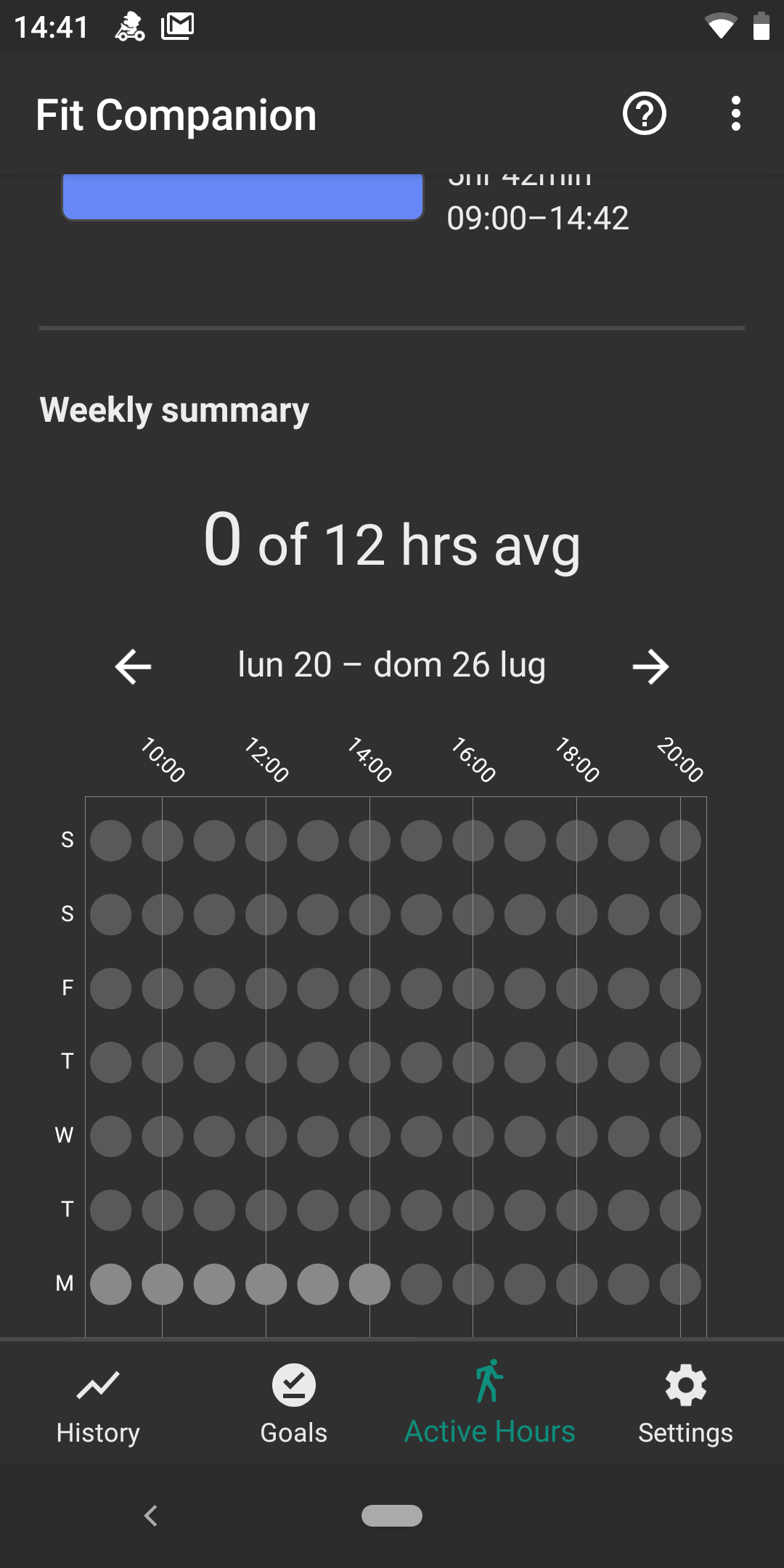Open the help question mark icon
Image resolution: width=784 pixels, height=1568 pixels.
(645, 114)
